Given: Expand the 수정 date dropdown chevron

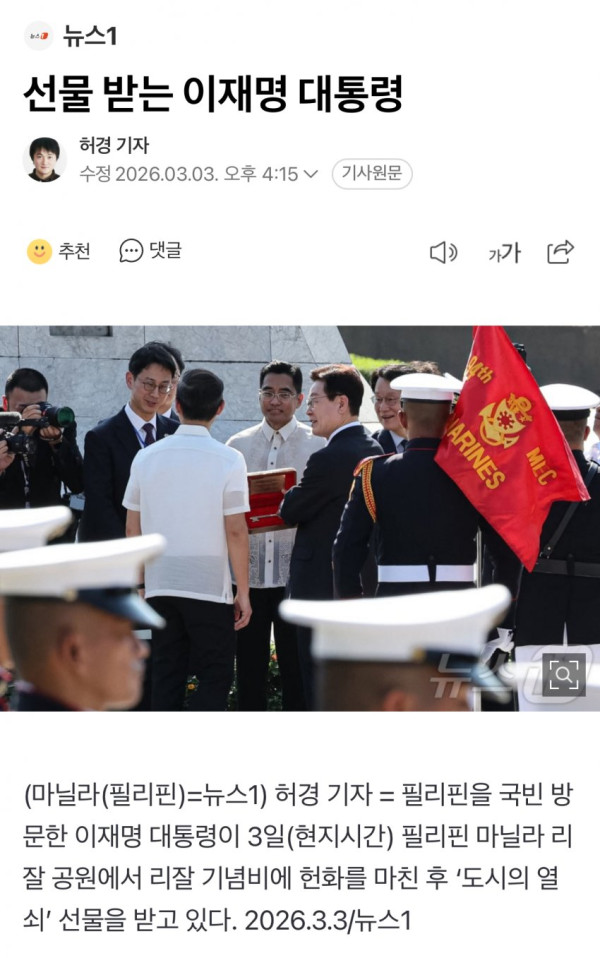Looking at the screenshot, I should click(x=311, y=174).
